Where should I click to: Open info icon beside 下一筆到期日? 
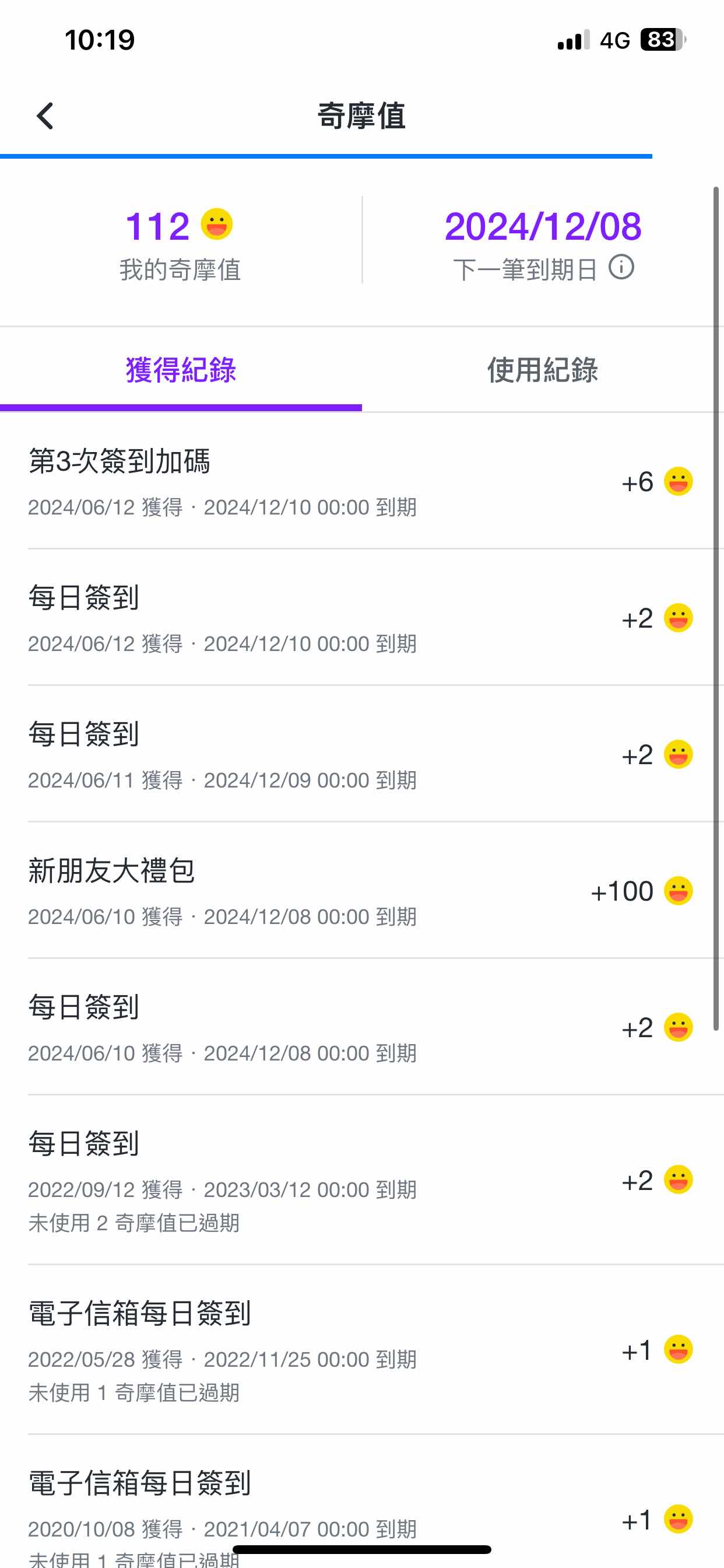pos(621,267)
